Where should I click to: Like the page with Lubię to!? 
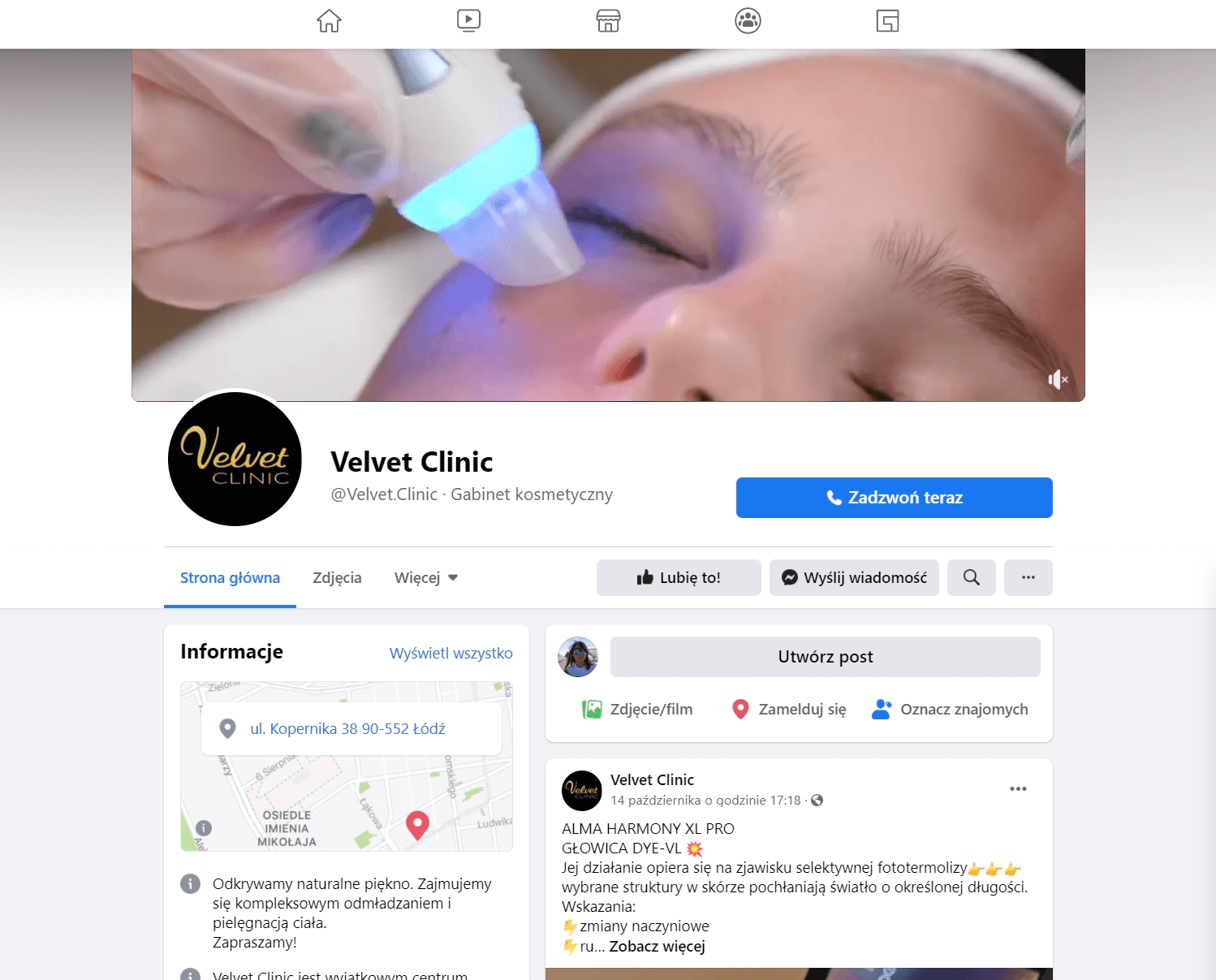(x=679, y=578)
